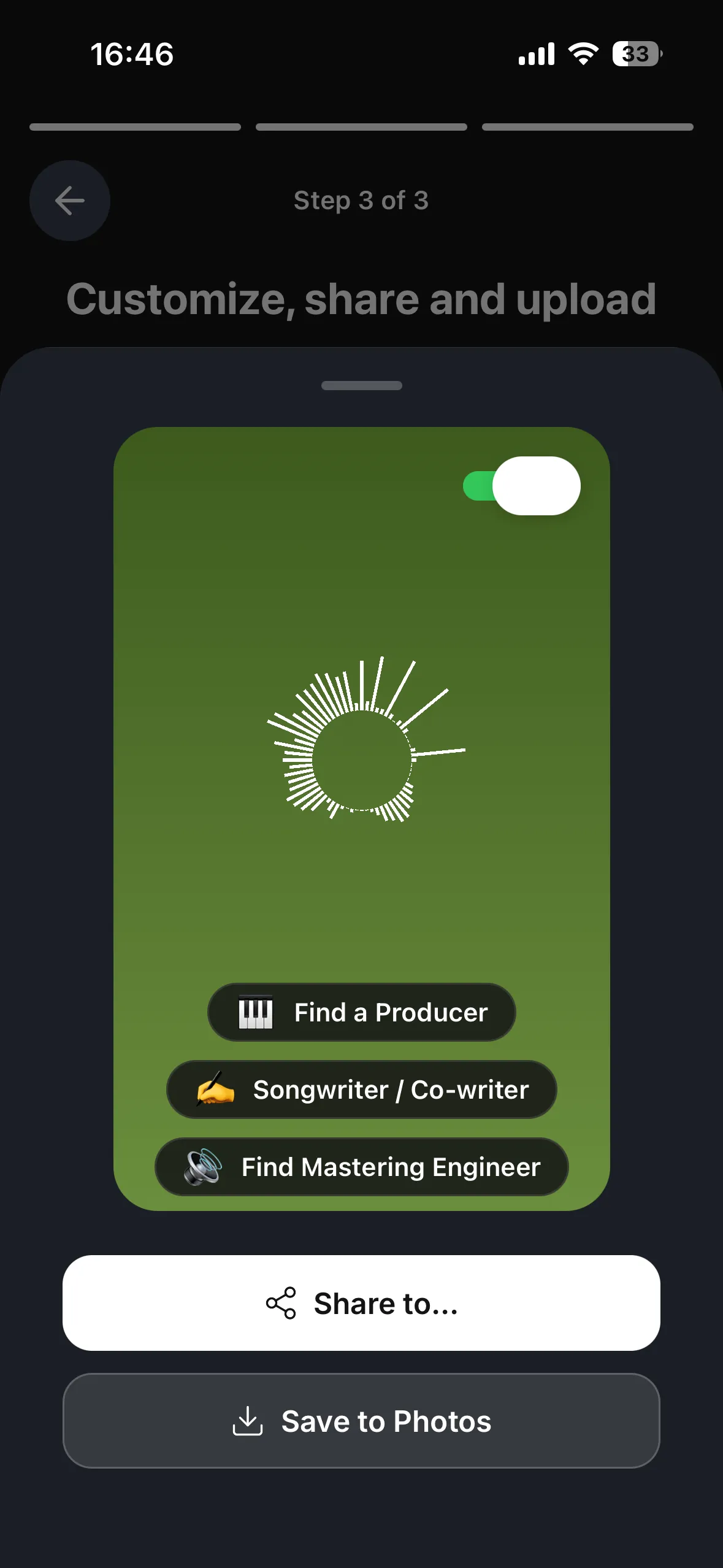Image resolution: width=723 pixels, height=1568 pixels.
Task: Tap the Step 3 of 3 label
Action: pyautogui.click(x=361, y=201)
